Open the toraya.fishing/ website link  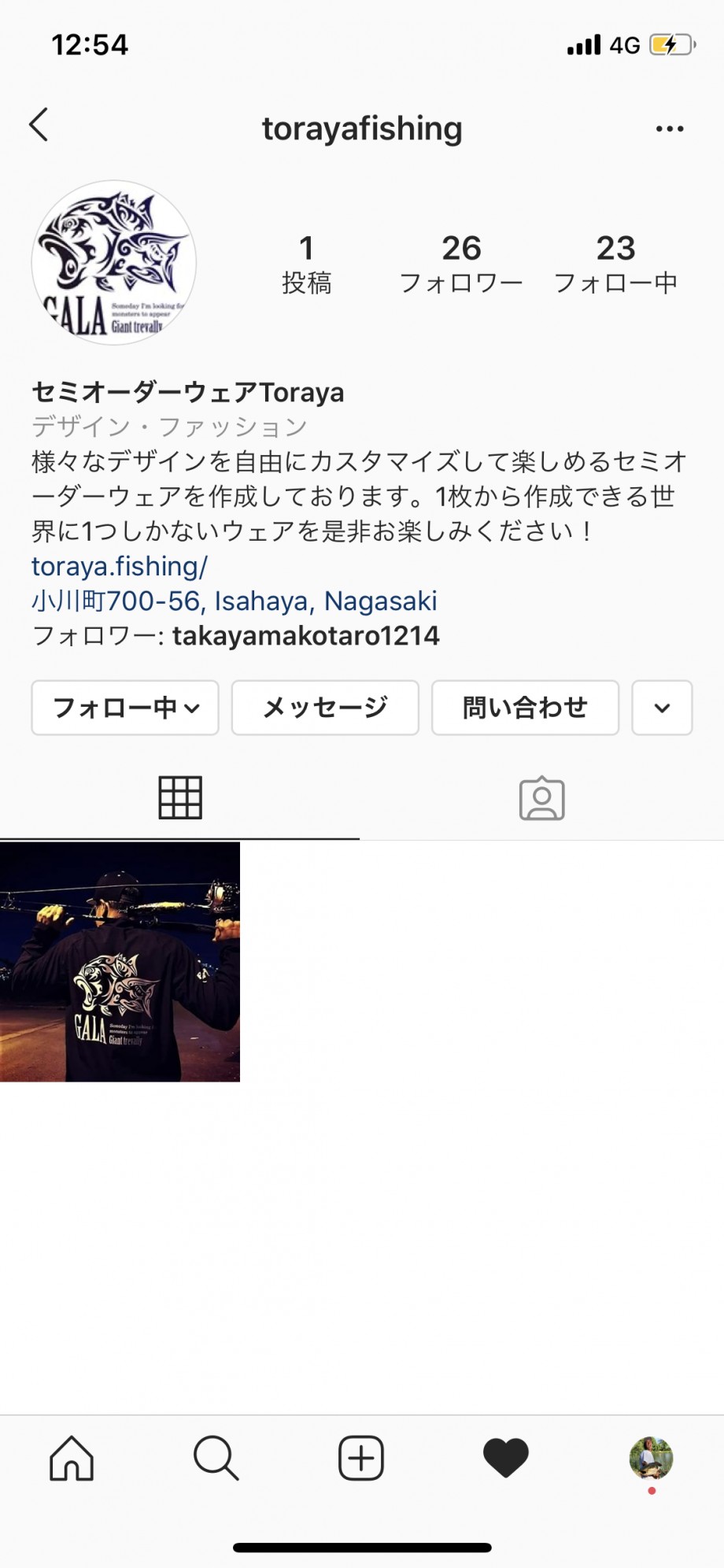(x=120, y=566)
